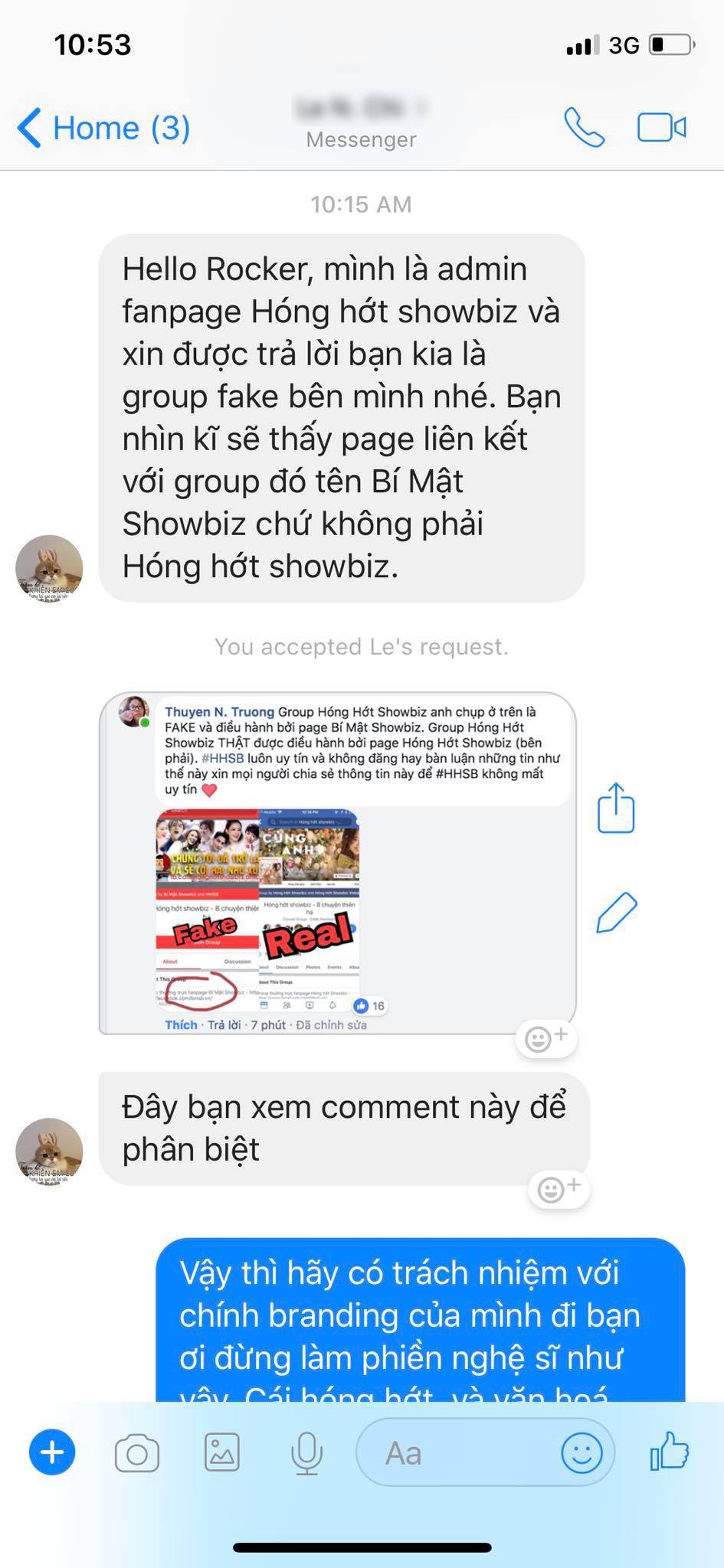The width and height of the screenshot is (724, 1568).
Task: Start a video call
Action: (x=662, y=127)
